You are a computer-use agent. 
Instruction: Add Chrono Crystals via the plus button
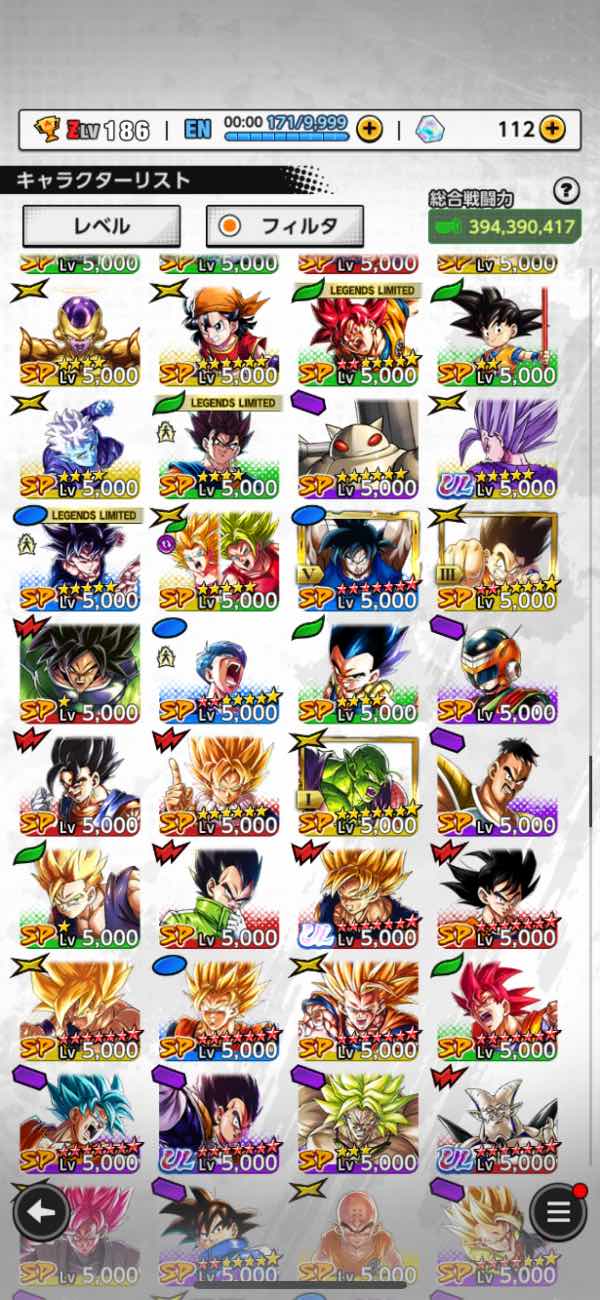552,129
